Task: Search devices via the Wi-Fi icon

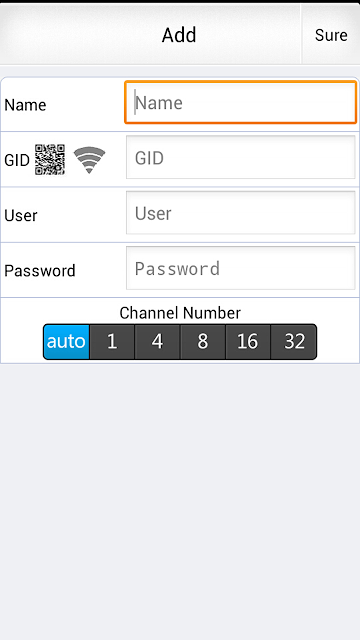Action: coord(89,160)
